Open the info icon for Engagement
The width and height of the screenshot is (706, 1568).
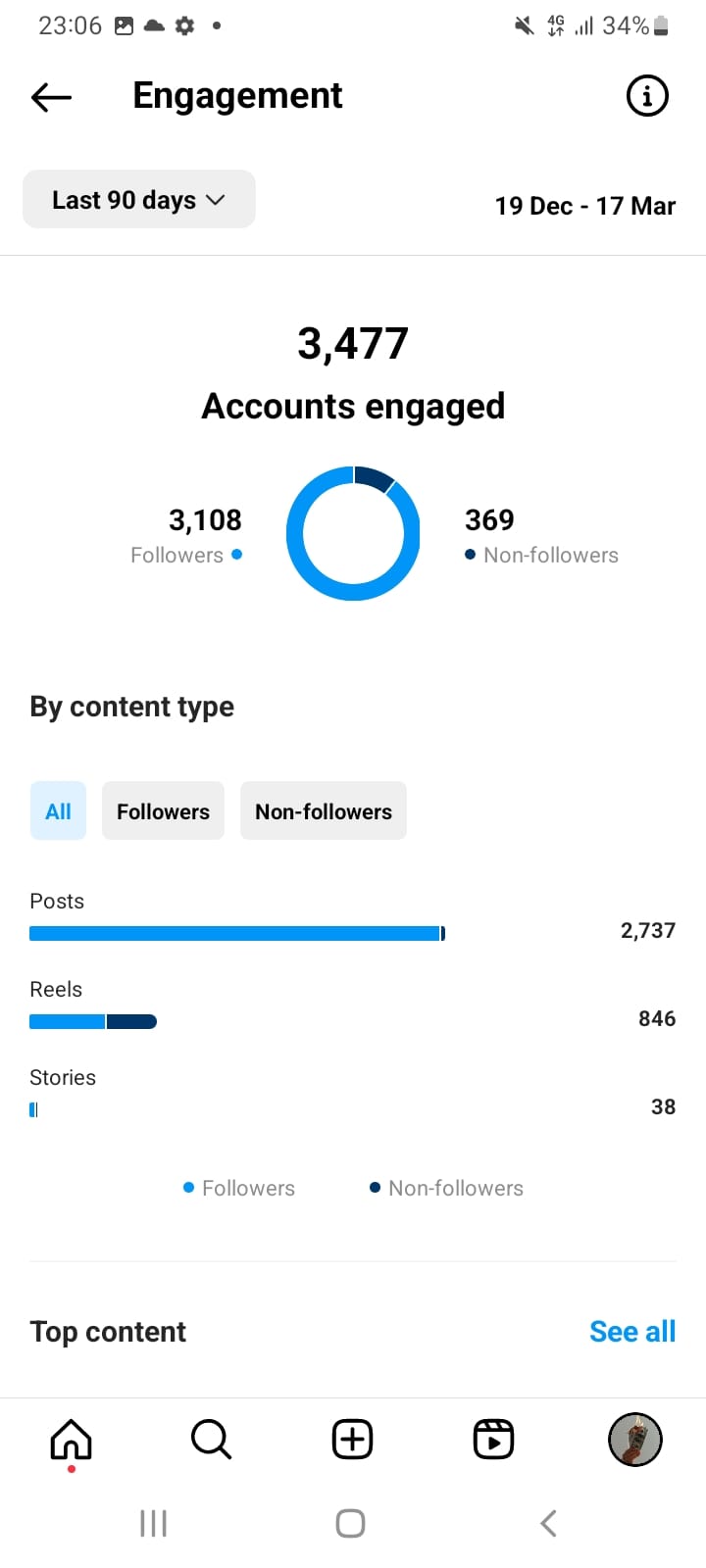tap(647, 96)
